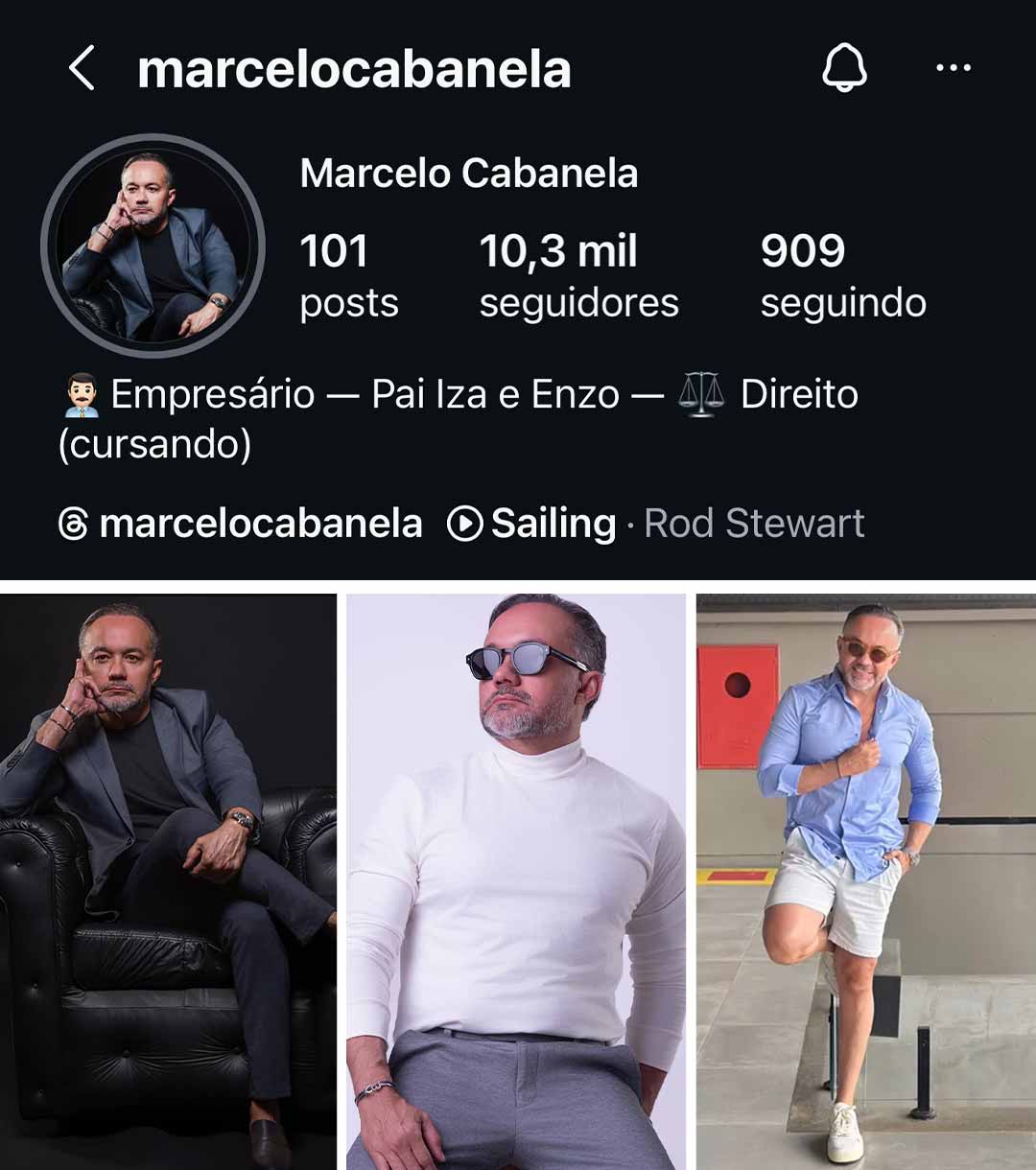The height and width of the screenshot is (1170, 1036).
Task: Open the blue shirt and shorts post
Action: coord(863,877)
